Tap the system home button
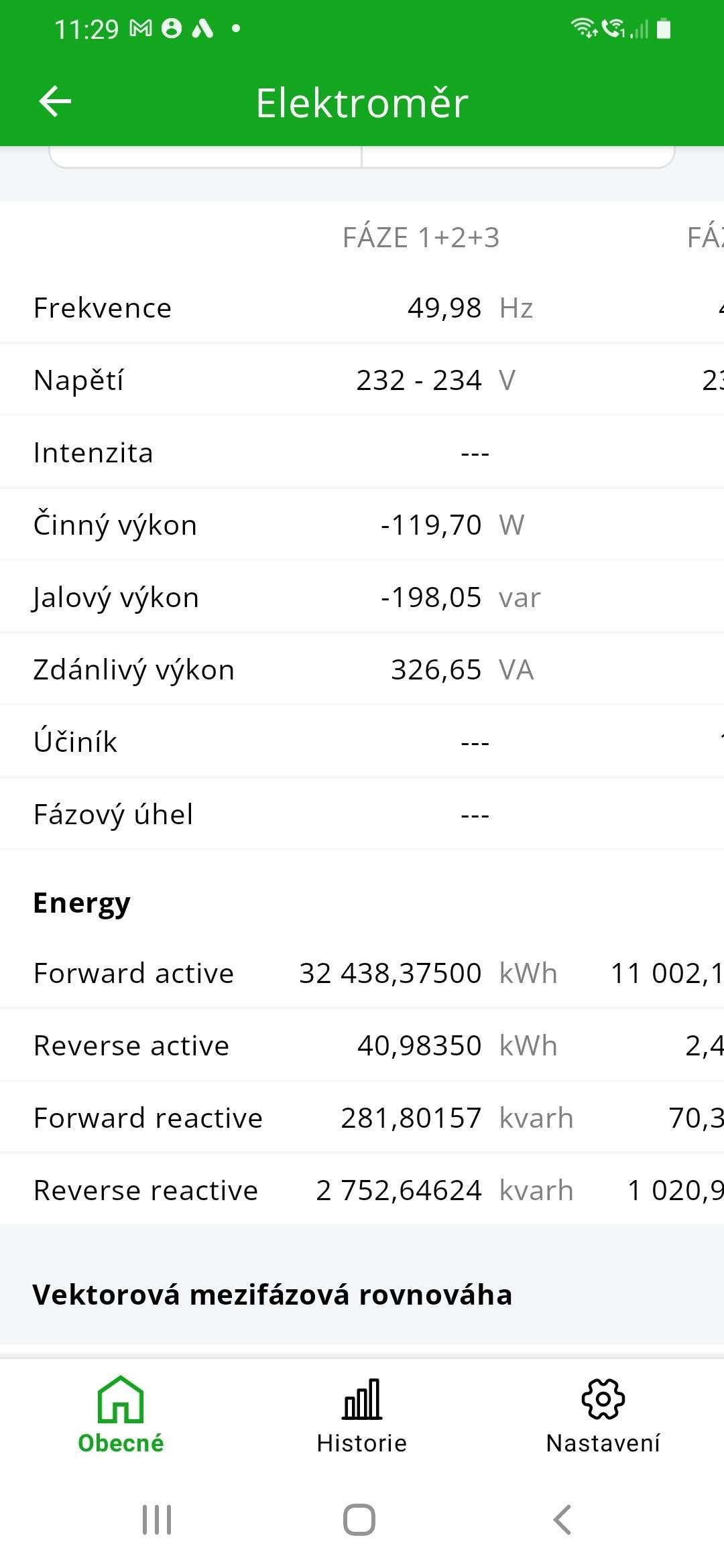724x1568 pixels. click(359, 1520)
